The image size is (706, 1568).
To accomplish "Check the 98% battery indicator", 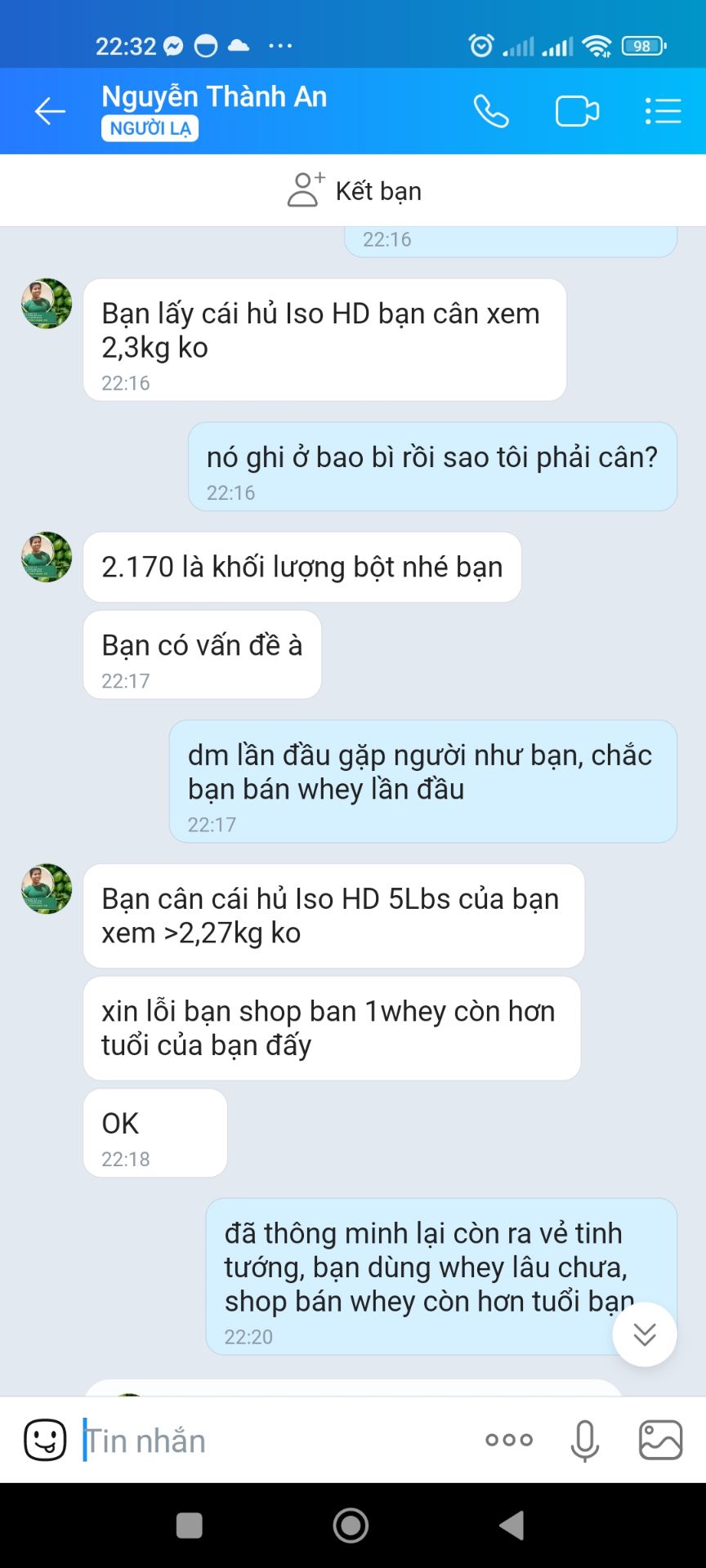I will 645,46.
